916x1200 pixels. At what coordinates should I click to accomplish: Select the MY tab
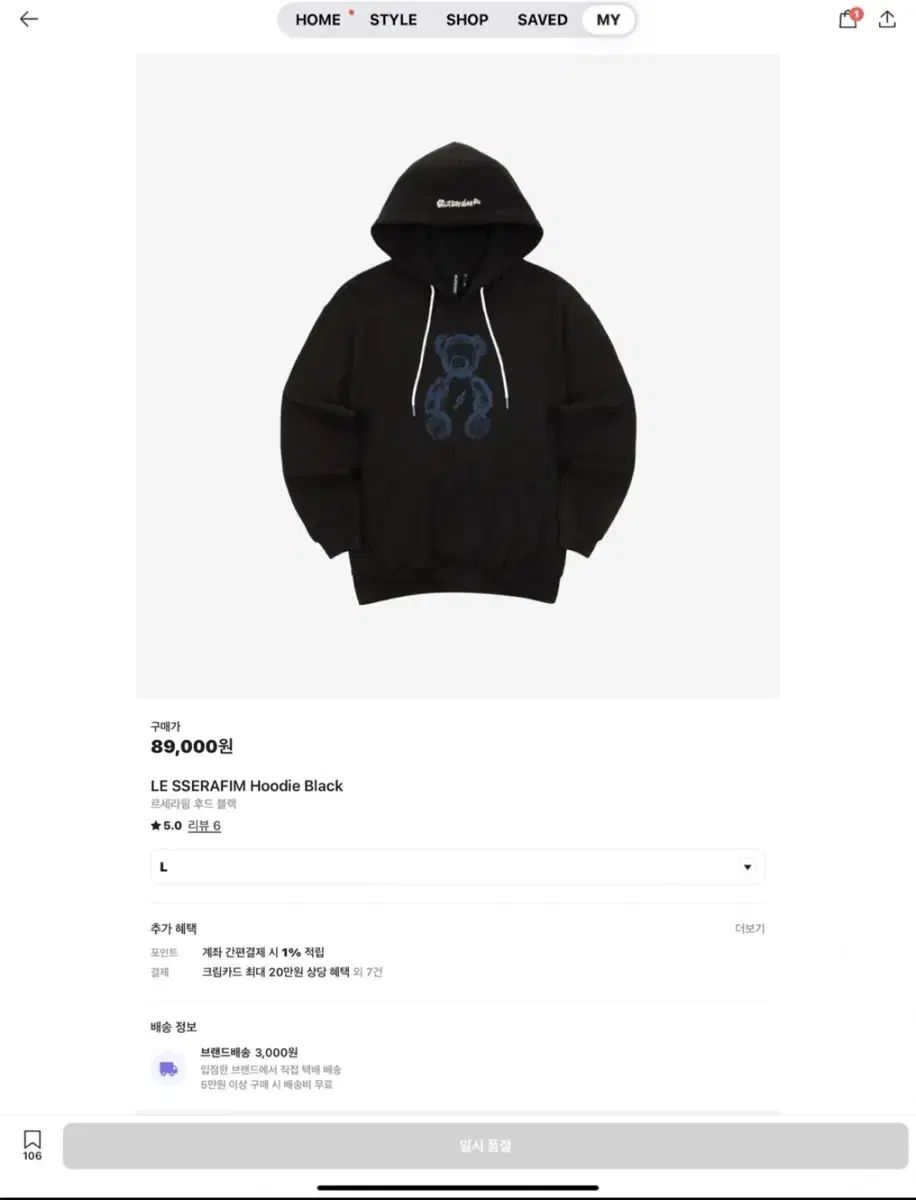pyautogui.click(x=608, y=20)
